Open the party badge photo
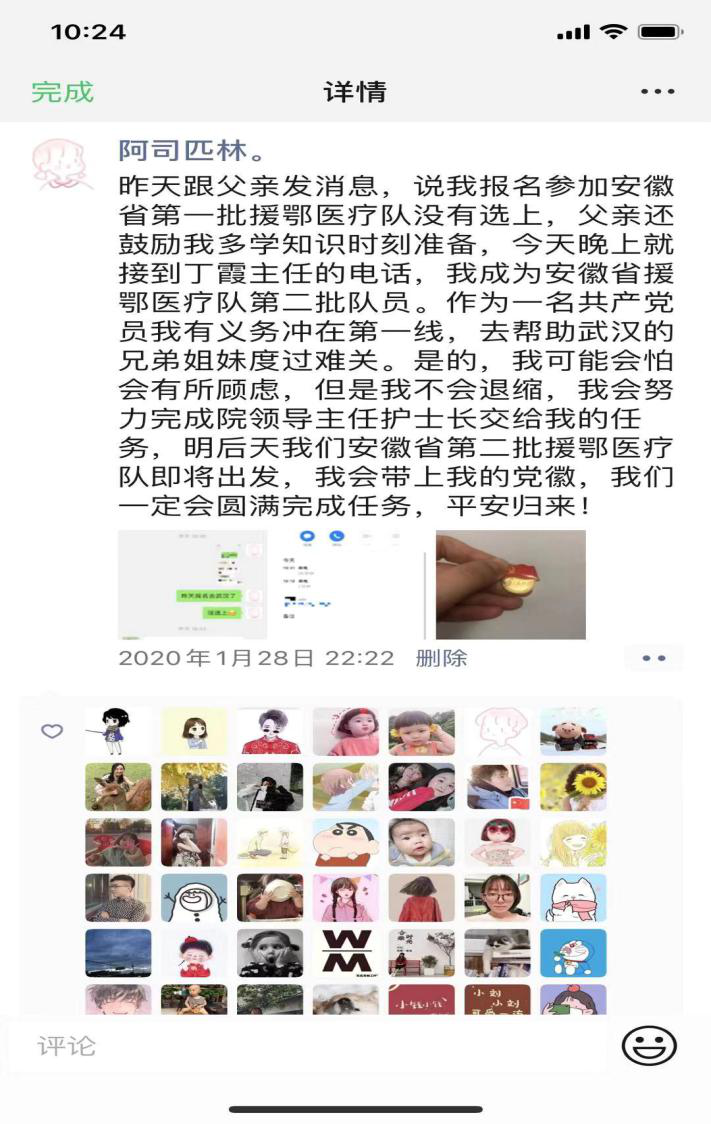This screenshot has height=1124, width=711. point(511,584)
